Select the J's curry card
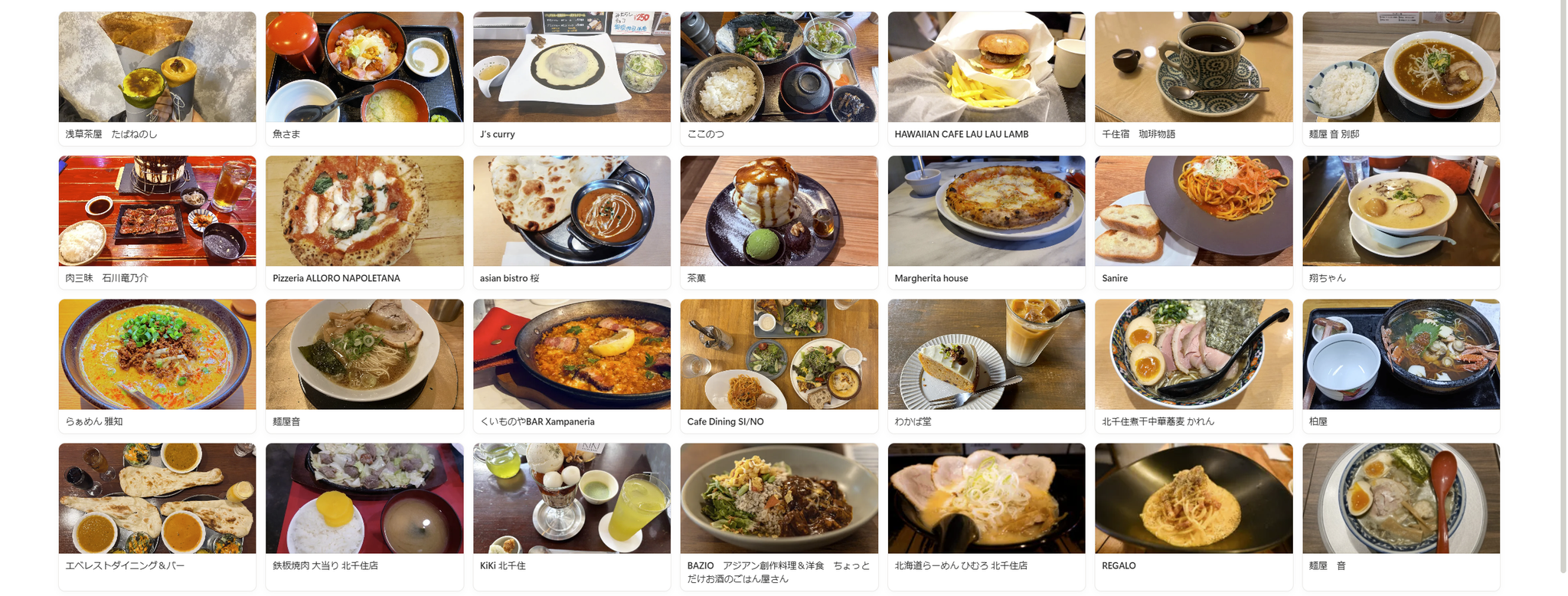 572,77
